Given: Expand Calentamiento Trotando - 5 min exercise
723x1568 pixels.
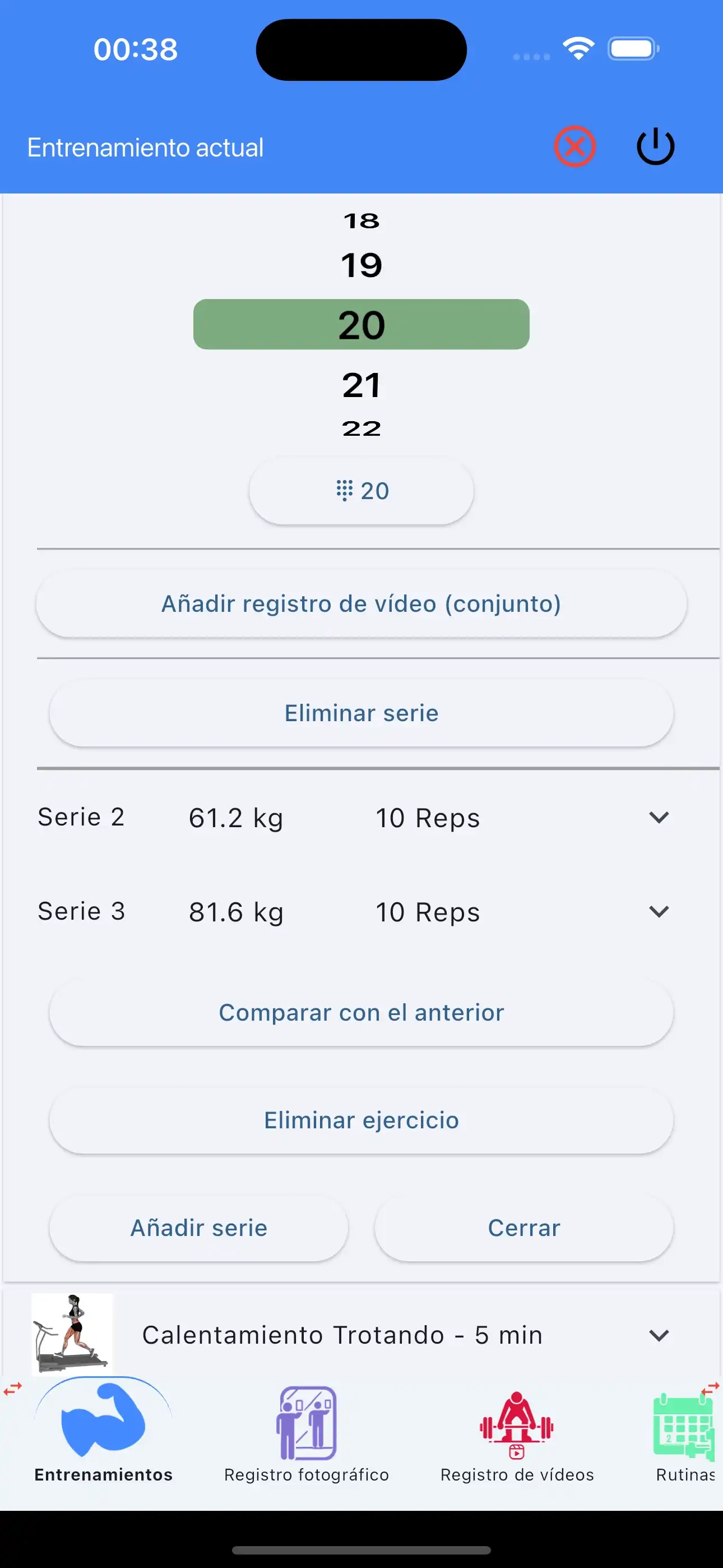Looking at the screenshot, I should (661, 1335).
